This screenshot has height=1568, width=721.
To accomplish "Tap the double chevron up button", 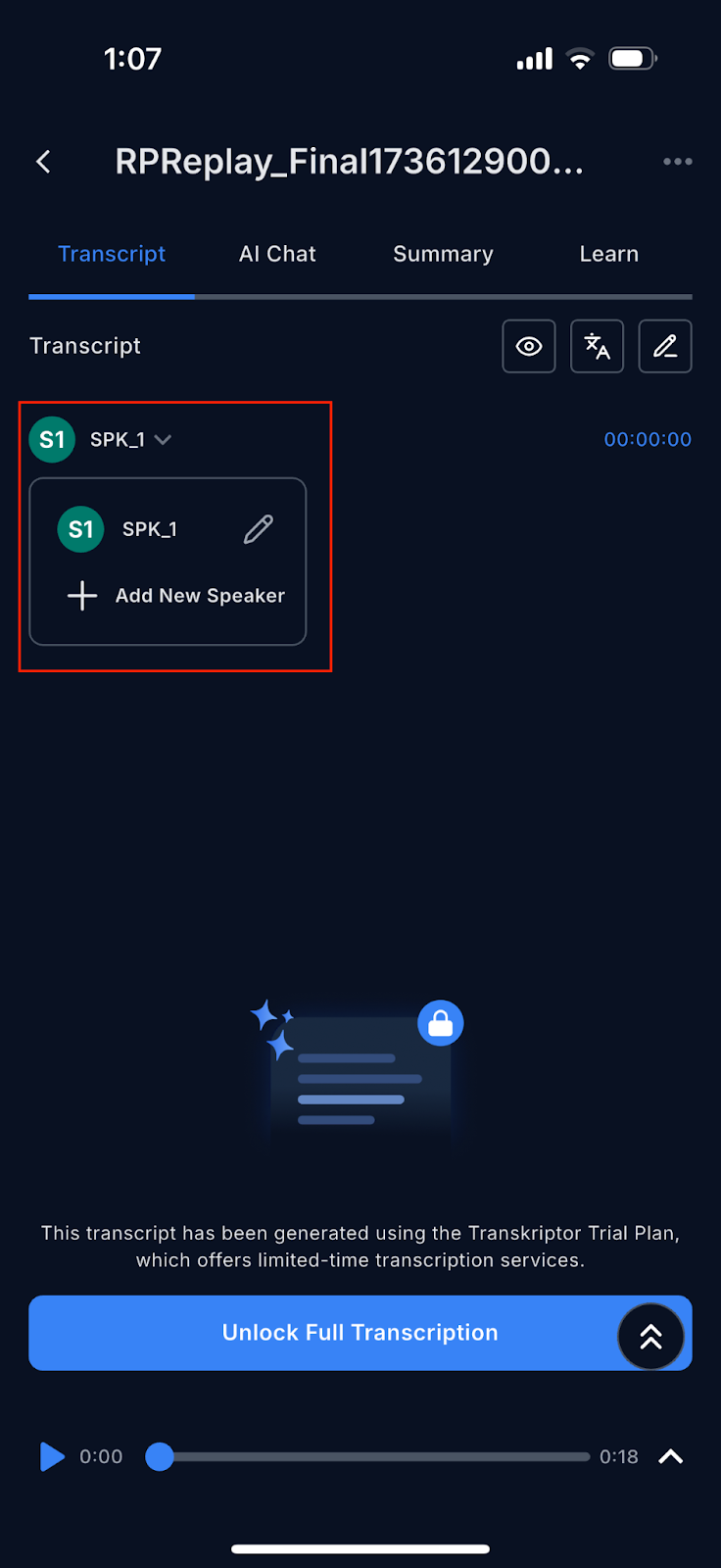I will point(651,1336).
